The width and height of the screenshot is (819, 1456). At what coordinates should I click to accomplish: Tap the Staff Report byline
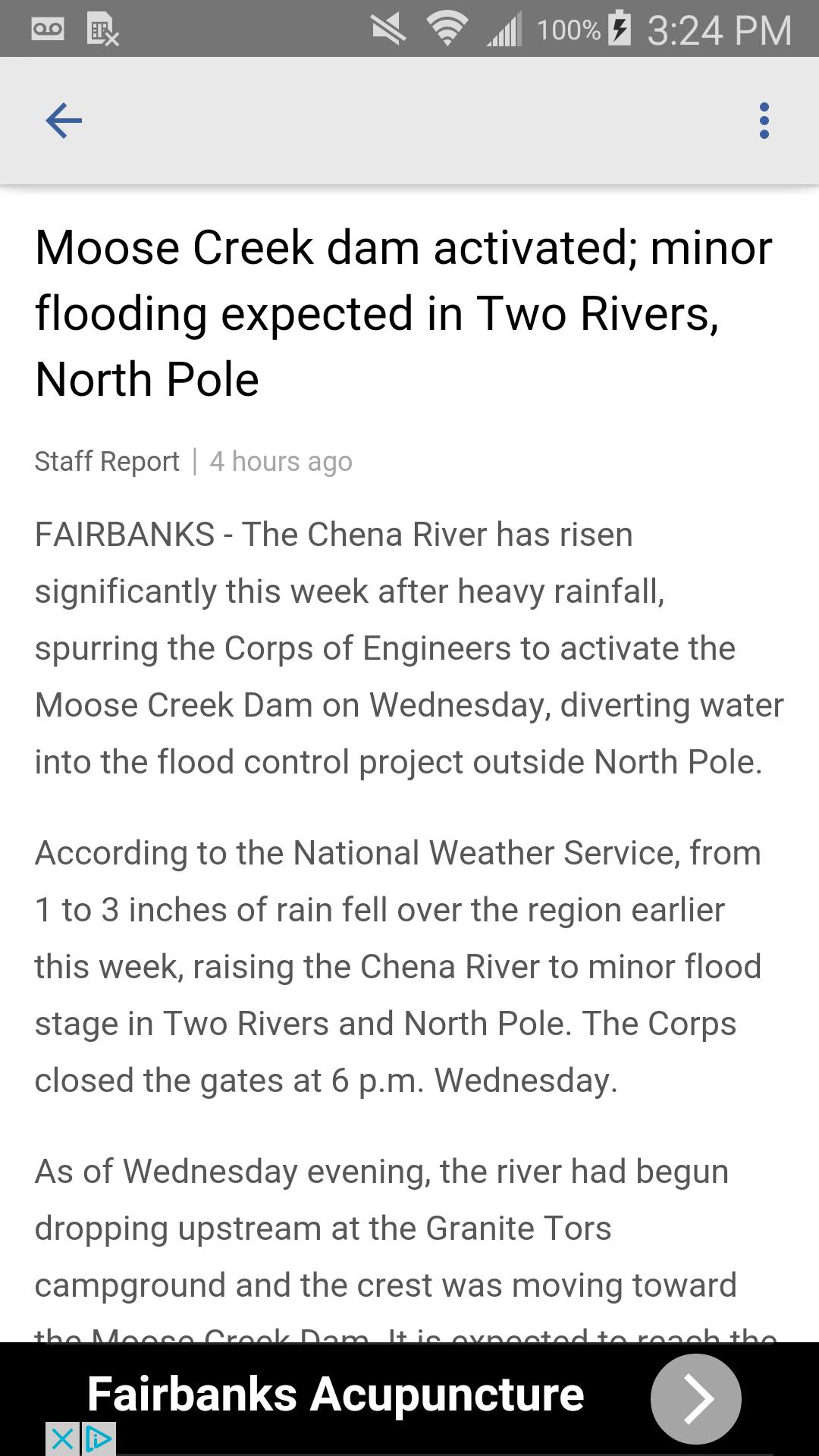coord(106,461)
